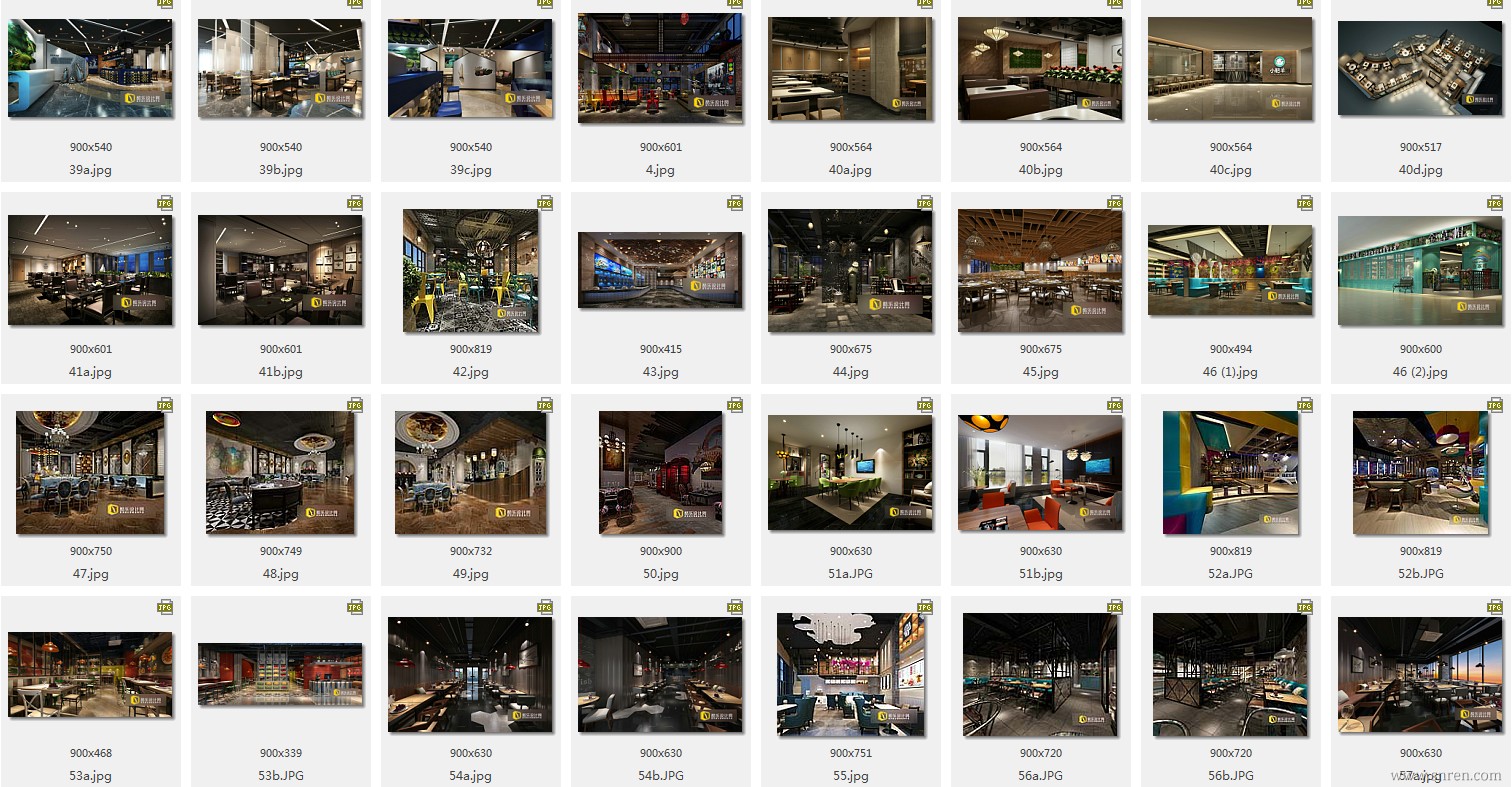View image 56b.JPG
1512x787 pixels.
(1230, 674)
